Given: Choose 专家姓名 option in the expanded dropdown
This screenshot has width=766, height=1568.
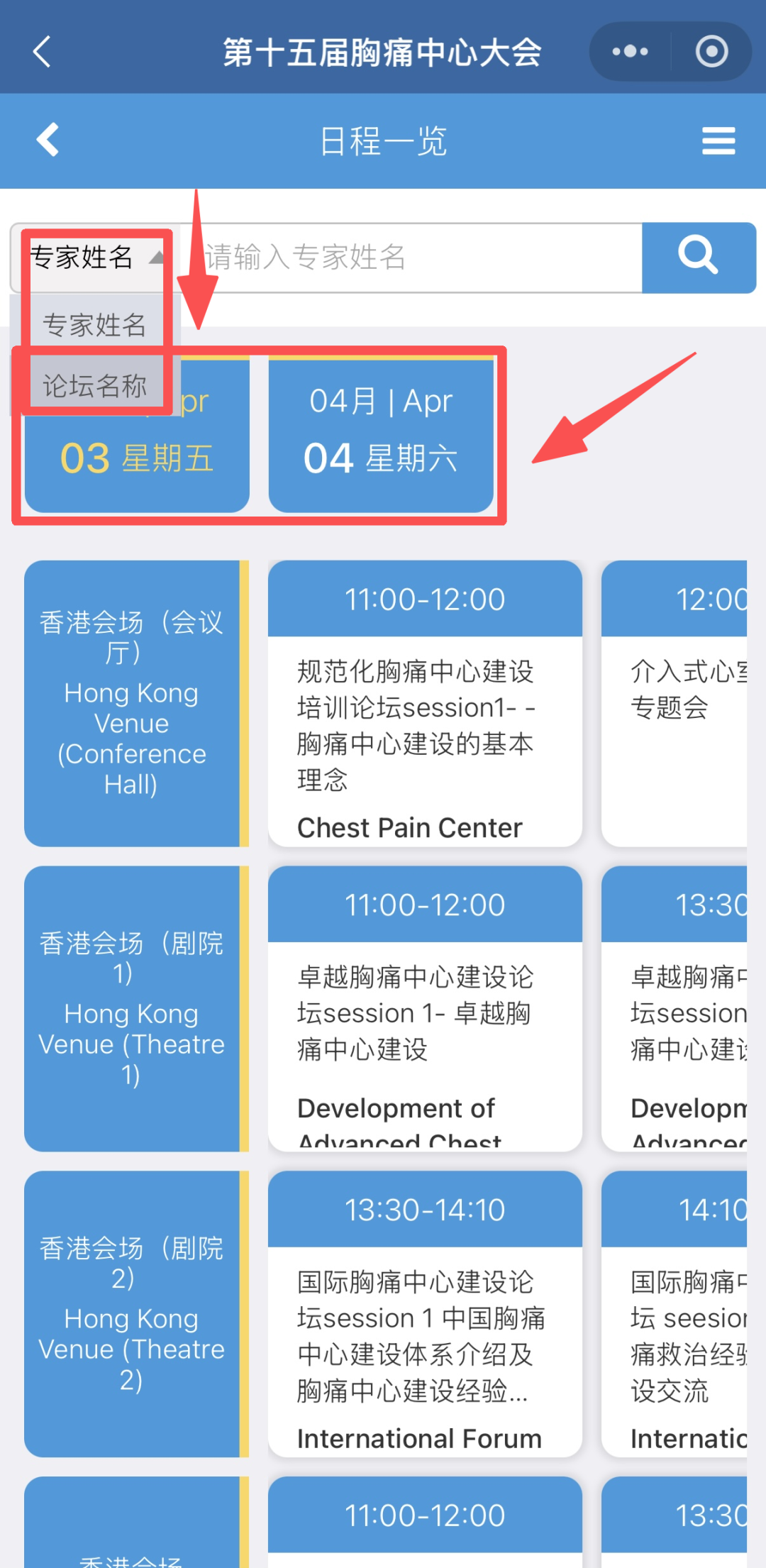Looking at the screenshot, I should pyautogui.click(x=94, y=324).
